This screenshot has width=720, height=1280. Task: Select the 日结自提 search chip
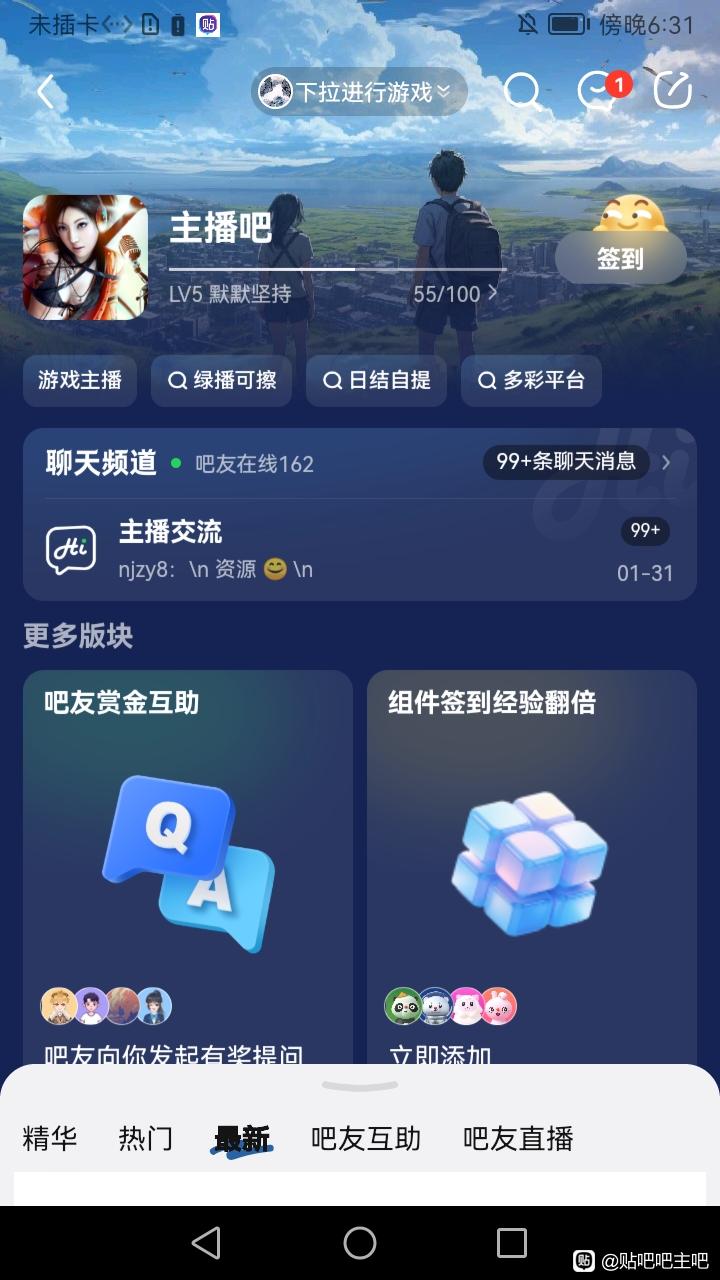coord(376,381)
